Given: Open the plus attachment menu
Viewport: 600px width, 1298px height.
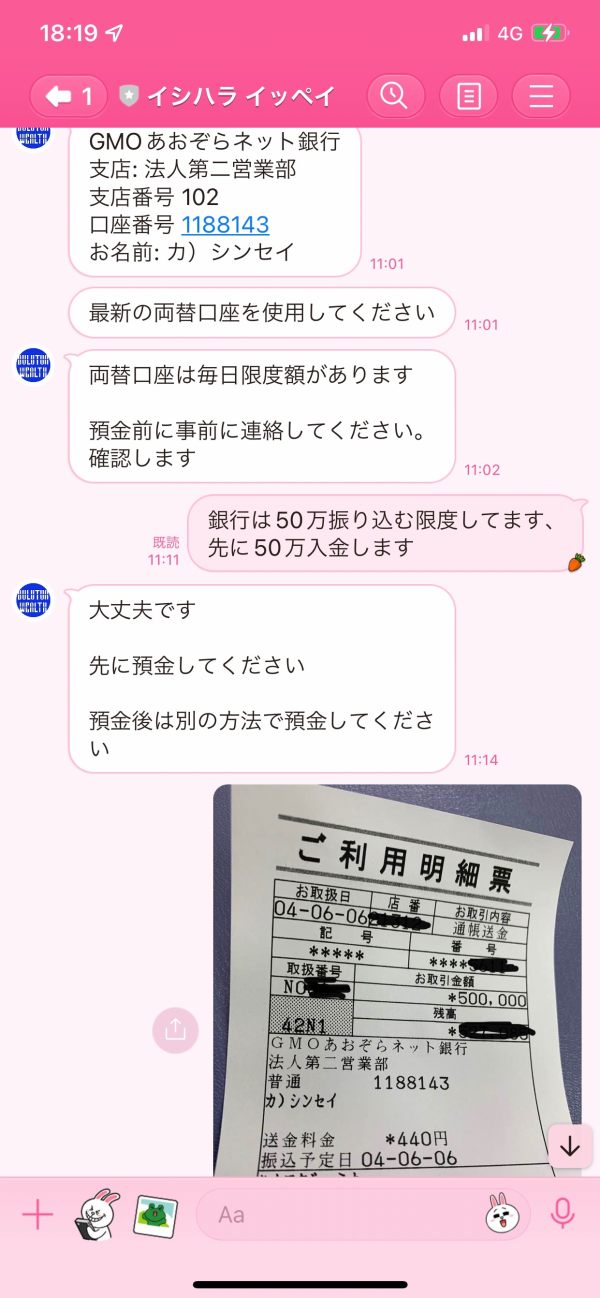Looking at the screenshot, I should tap(37, 1215).
